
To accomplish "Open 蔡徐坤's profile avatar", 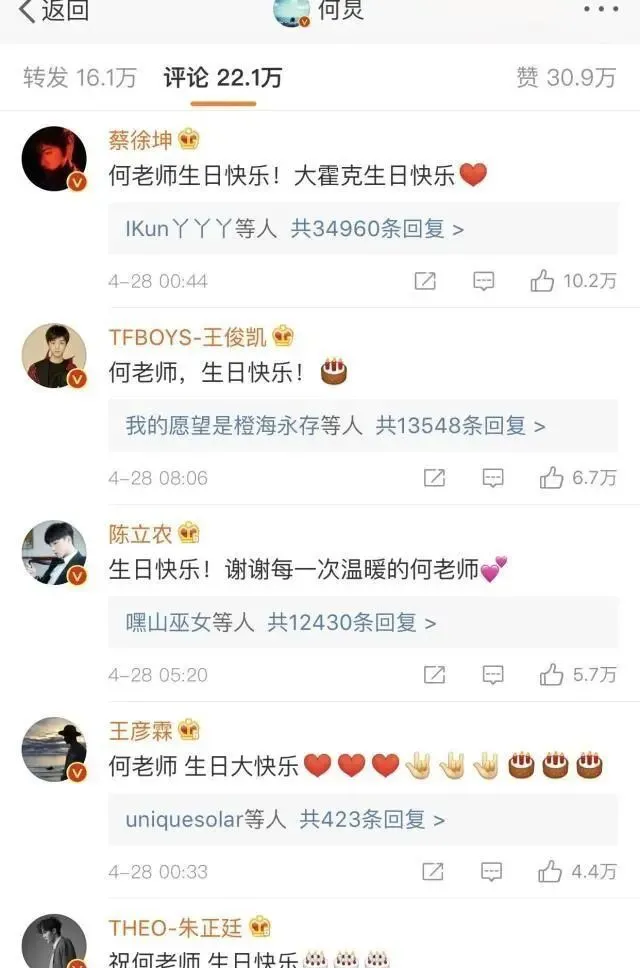I will (54, 158).
